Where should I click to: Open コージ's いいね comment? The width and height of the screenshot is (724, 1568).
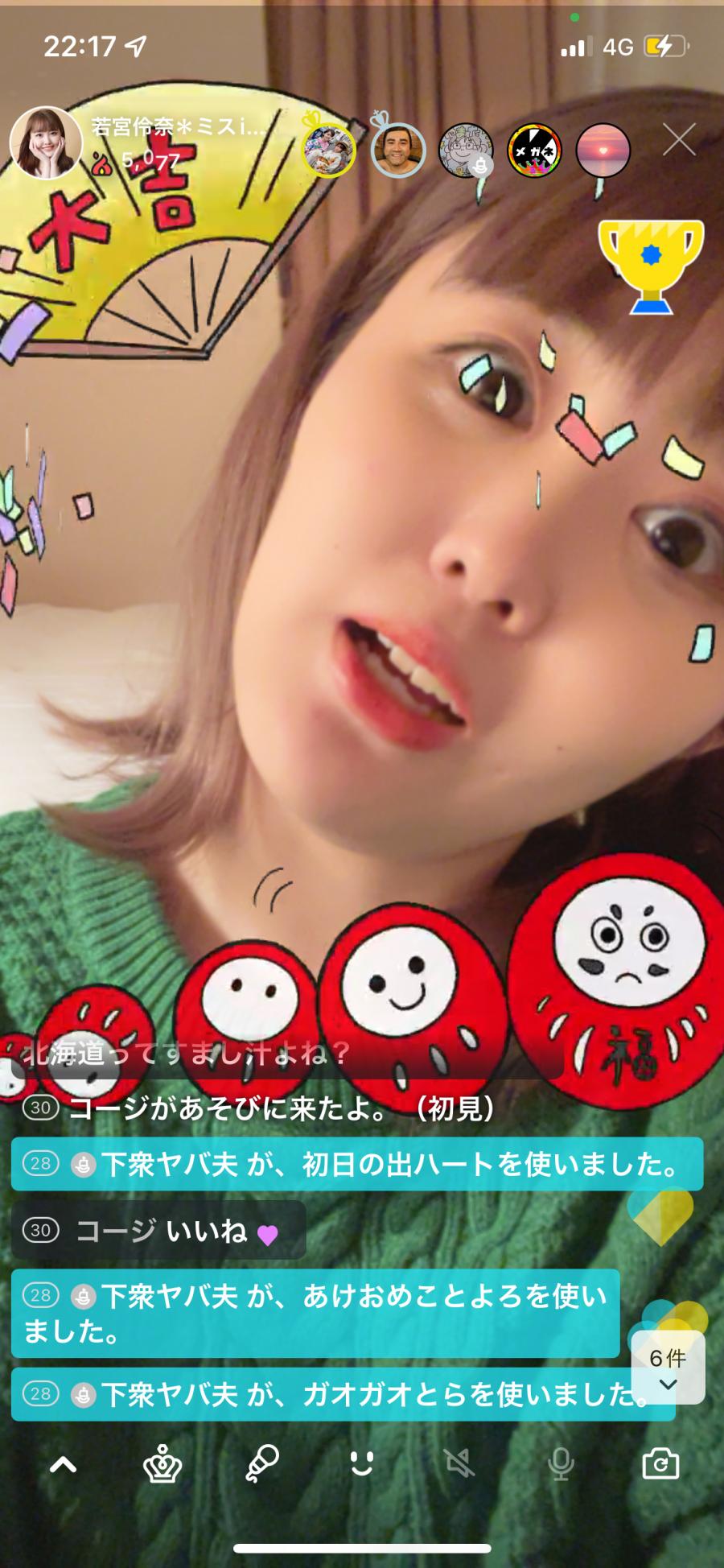[x=158, y=1230]
